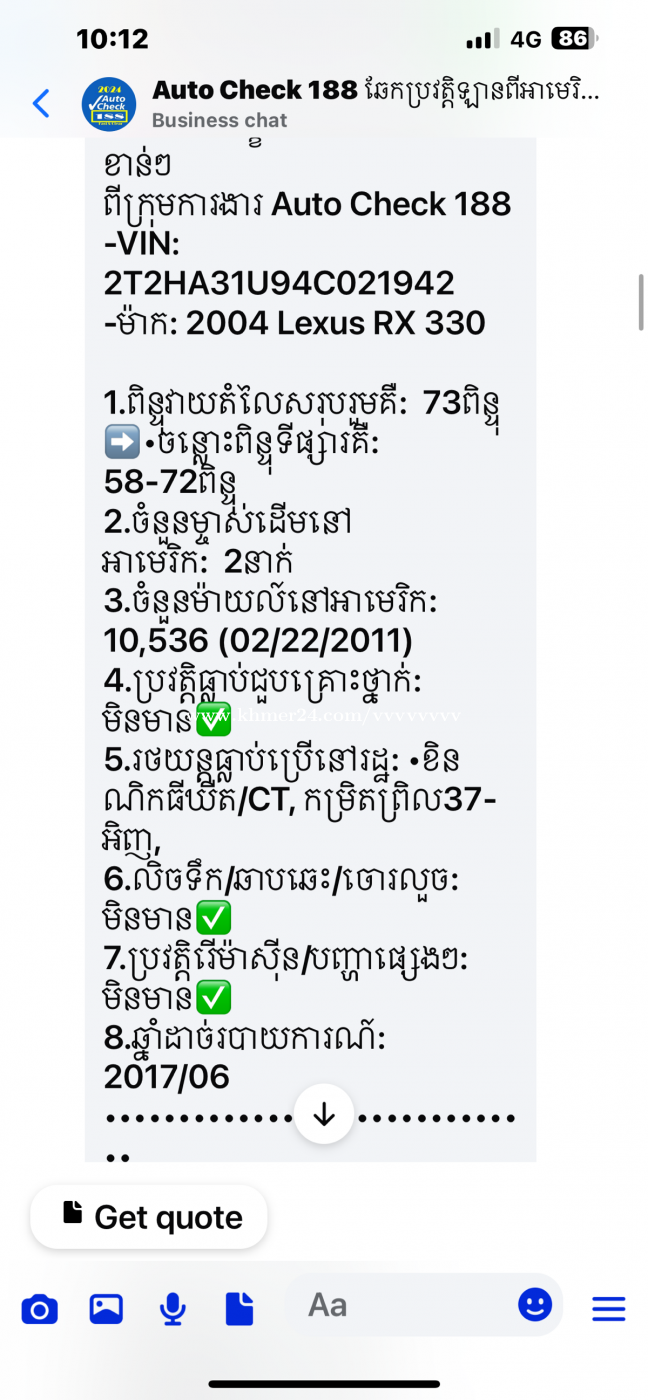This screenshot has width=648, height=1400.
Task: Record a voice message with the microphone
Action: [173, 1308]
